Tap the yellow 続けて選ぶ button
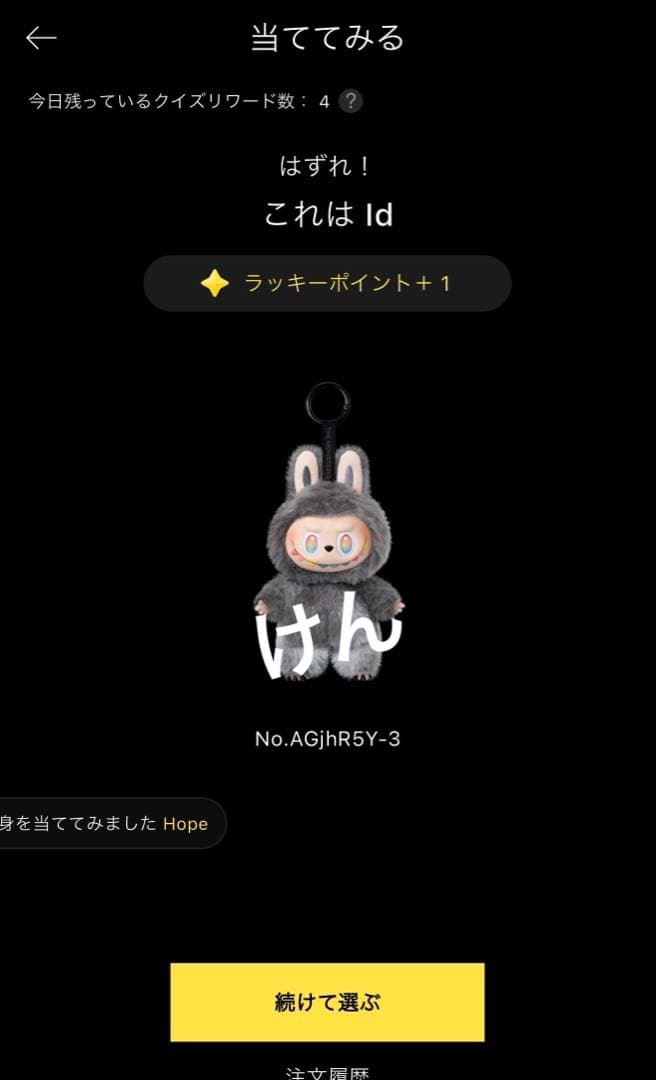This screenshot has height=1080, width=656. coord(327,1002)
